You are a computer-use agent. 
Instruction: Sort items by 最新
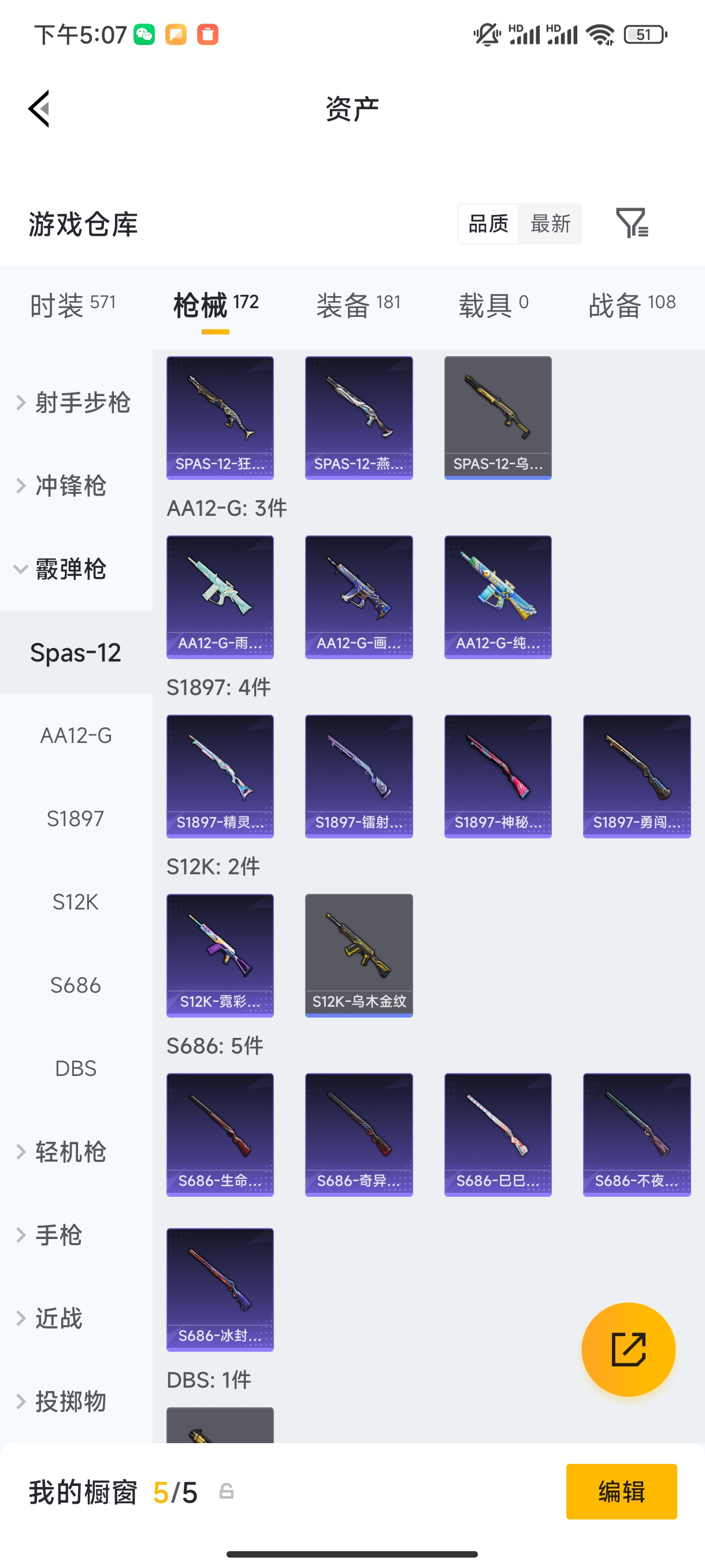tap(550, 223)
